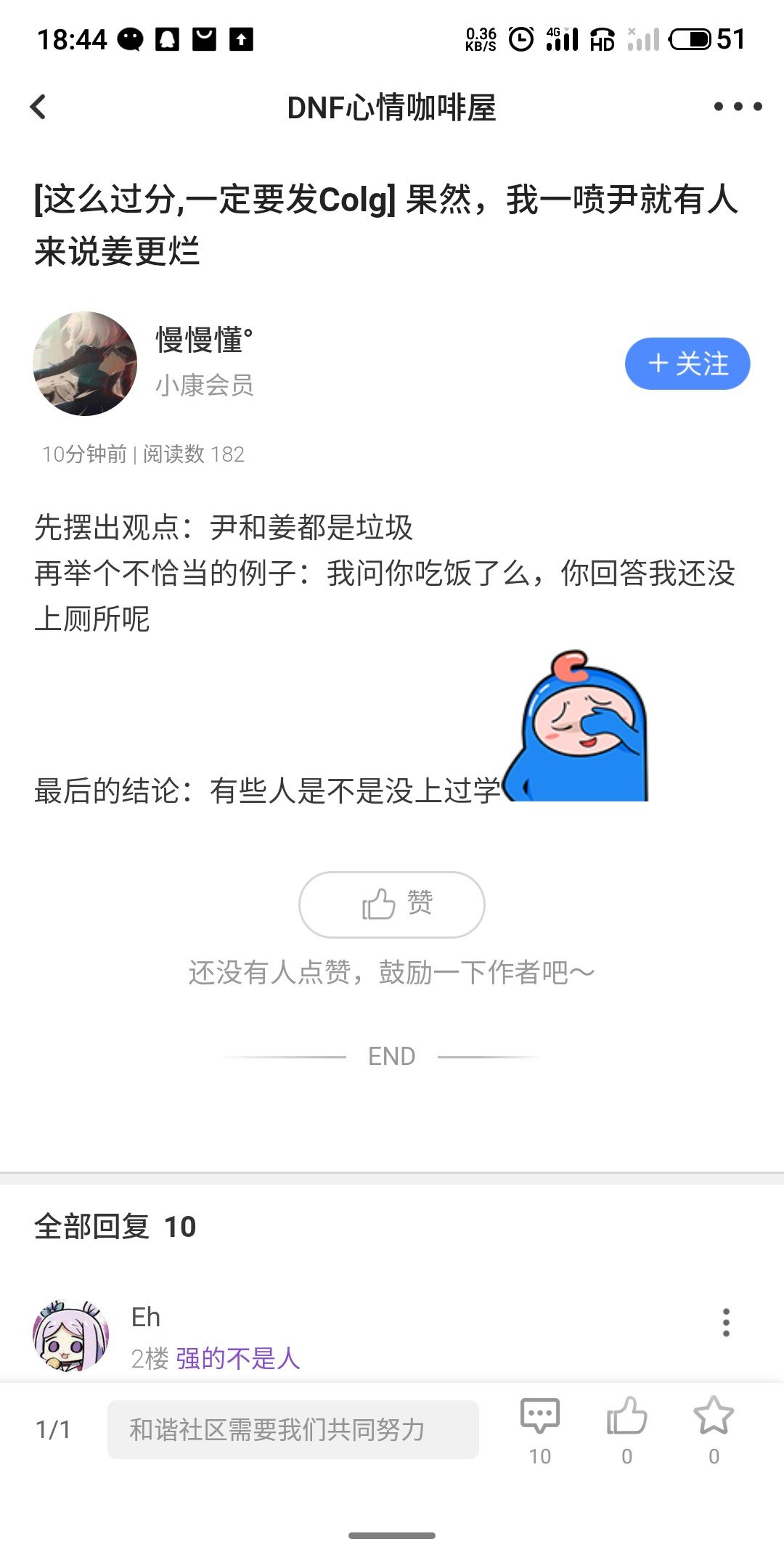View 慢慢懂° author profile avatar
Screen dimensions: 784x1568
(85, 364)
